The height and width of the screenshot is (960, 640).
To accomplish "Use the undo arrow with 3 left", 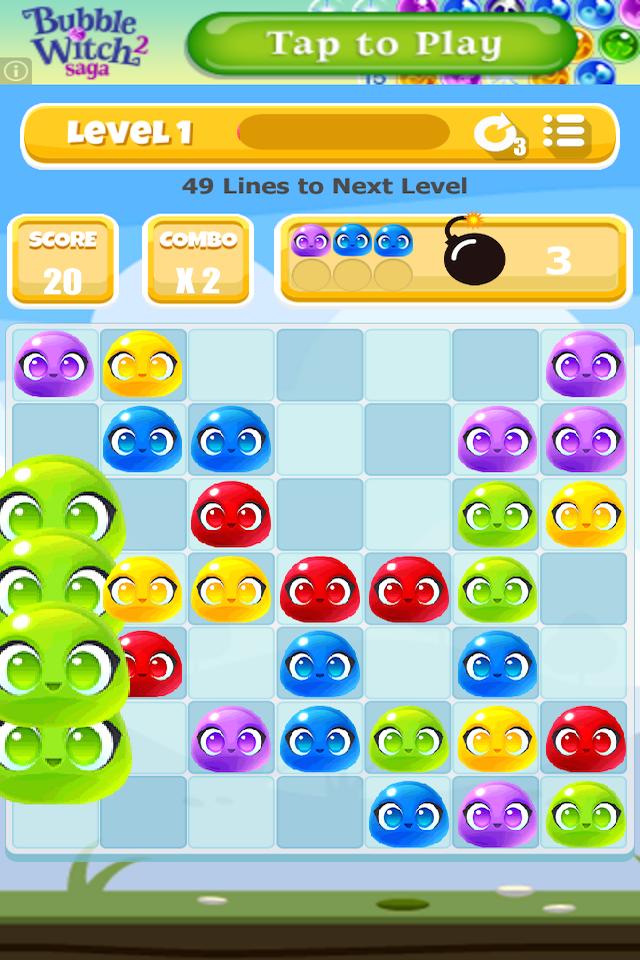I will (497, 134).
